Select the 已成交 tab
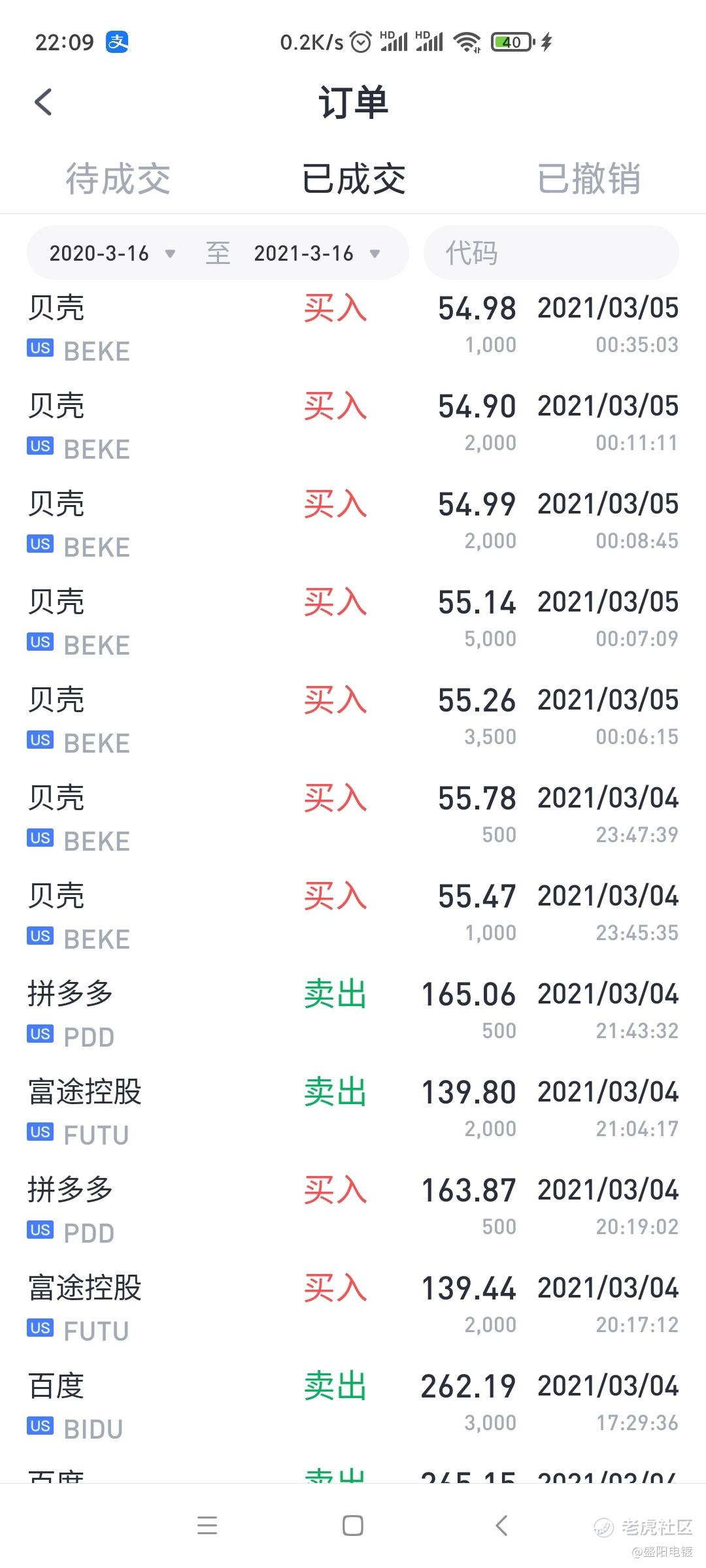This screenshot has width=706, height=1568. (x=354, y=179)
